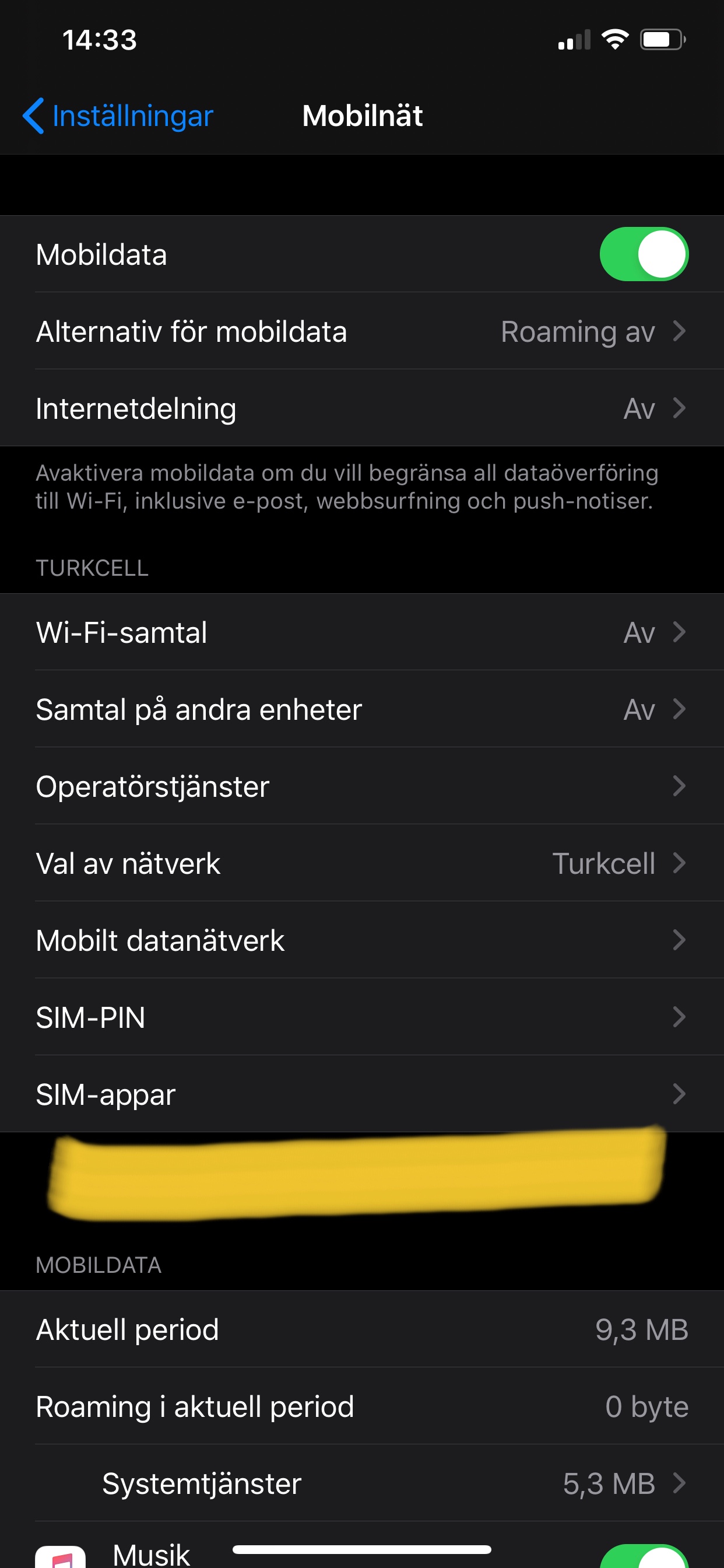Screen dimensions: 724x1568
Task: Turn off the Mobildata switch
Action: [x=643, y=254]
